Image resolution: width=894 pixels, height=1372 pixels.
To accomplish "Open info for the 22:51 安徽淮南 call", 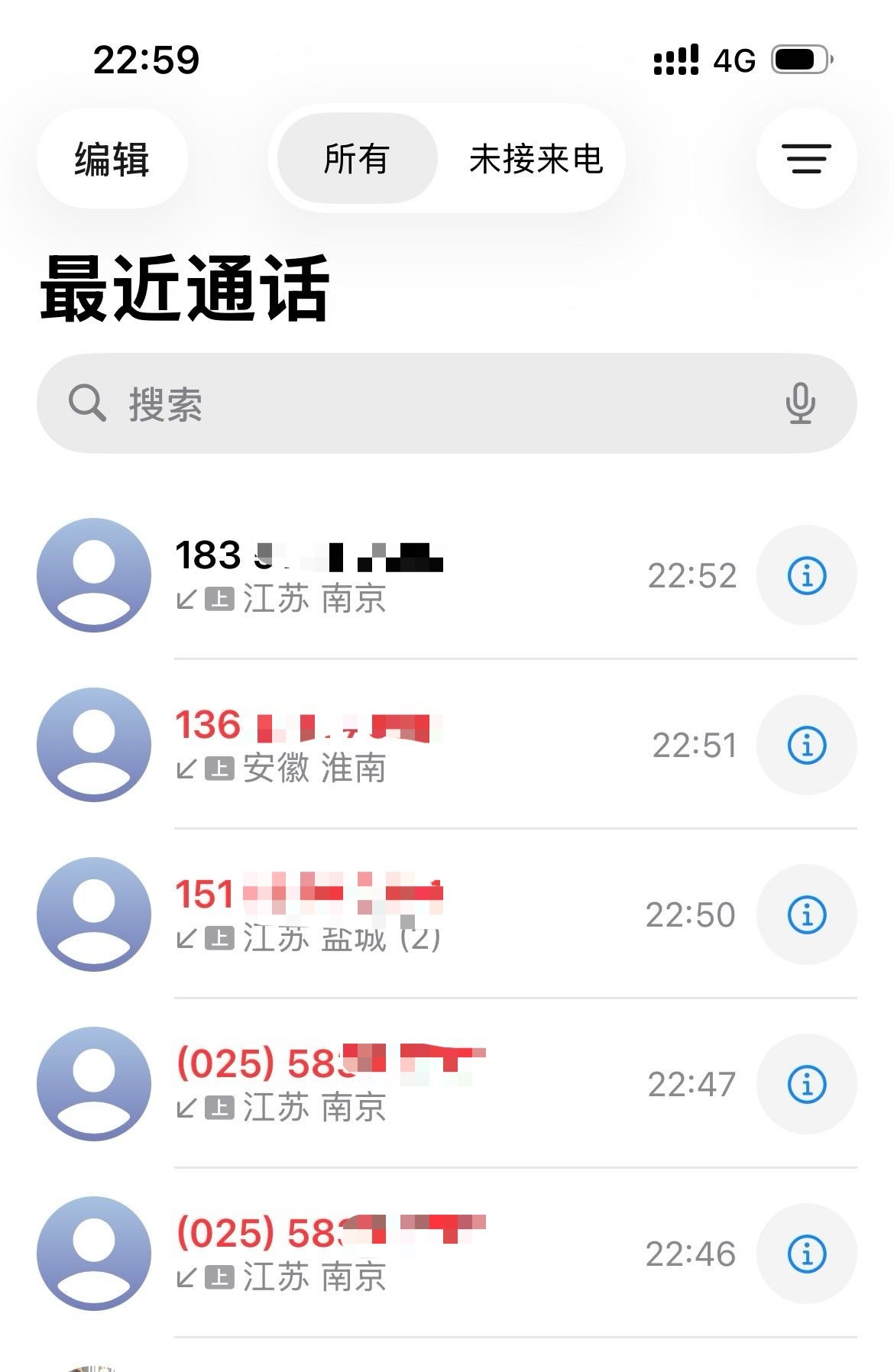I will click(x=806, y=745).
